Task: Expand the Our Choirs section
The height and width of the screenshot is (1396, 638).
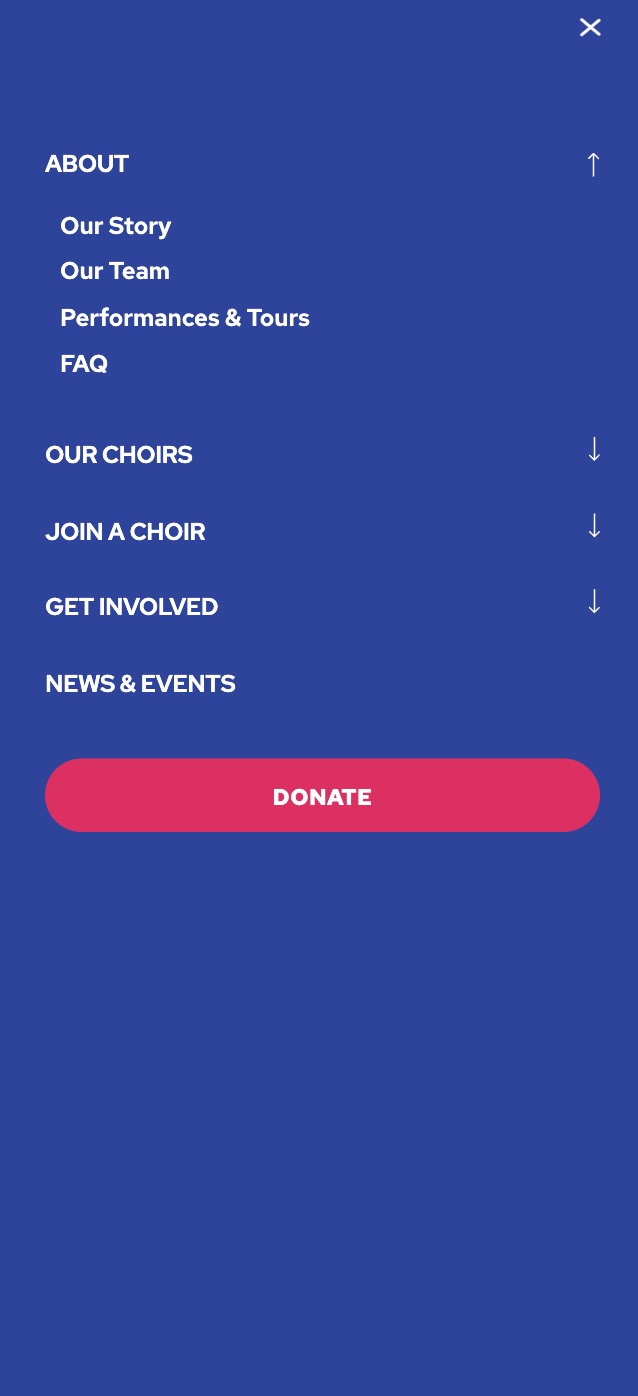Action: pyautogui.click(x=594, y=450)
